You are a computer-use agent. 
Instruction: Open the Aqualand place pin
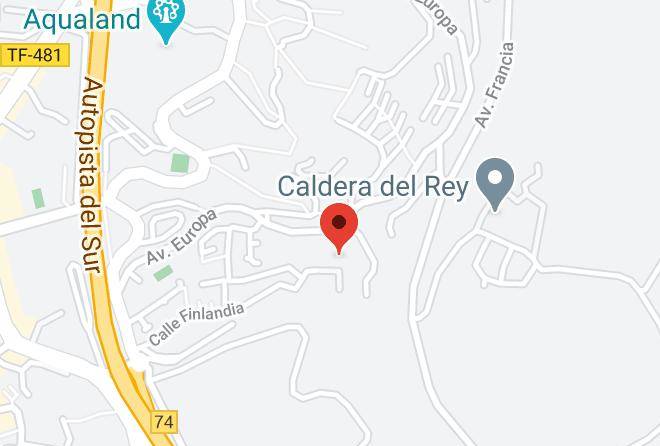[x=166, y=19]
